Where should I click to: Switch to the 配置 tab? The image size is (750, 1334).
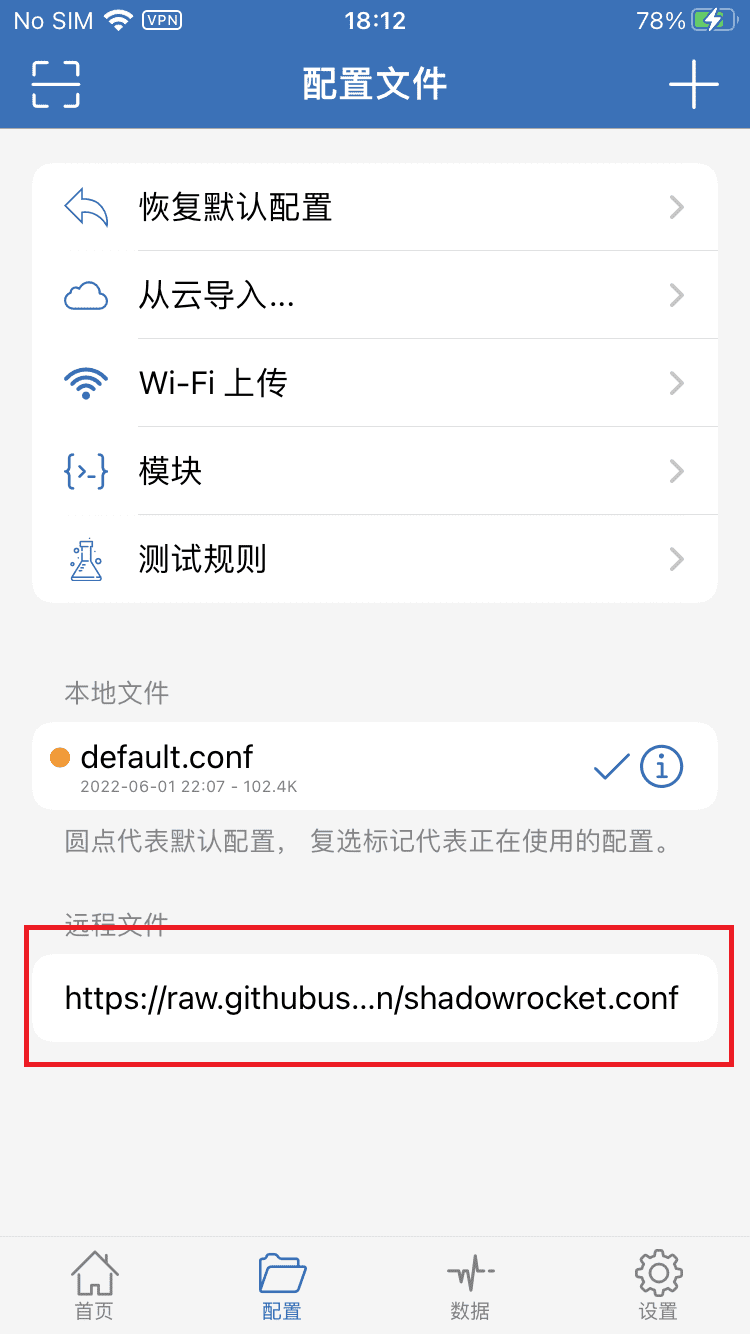282,1286
